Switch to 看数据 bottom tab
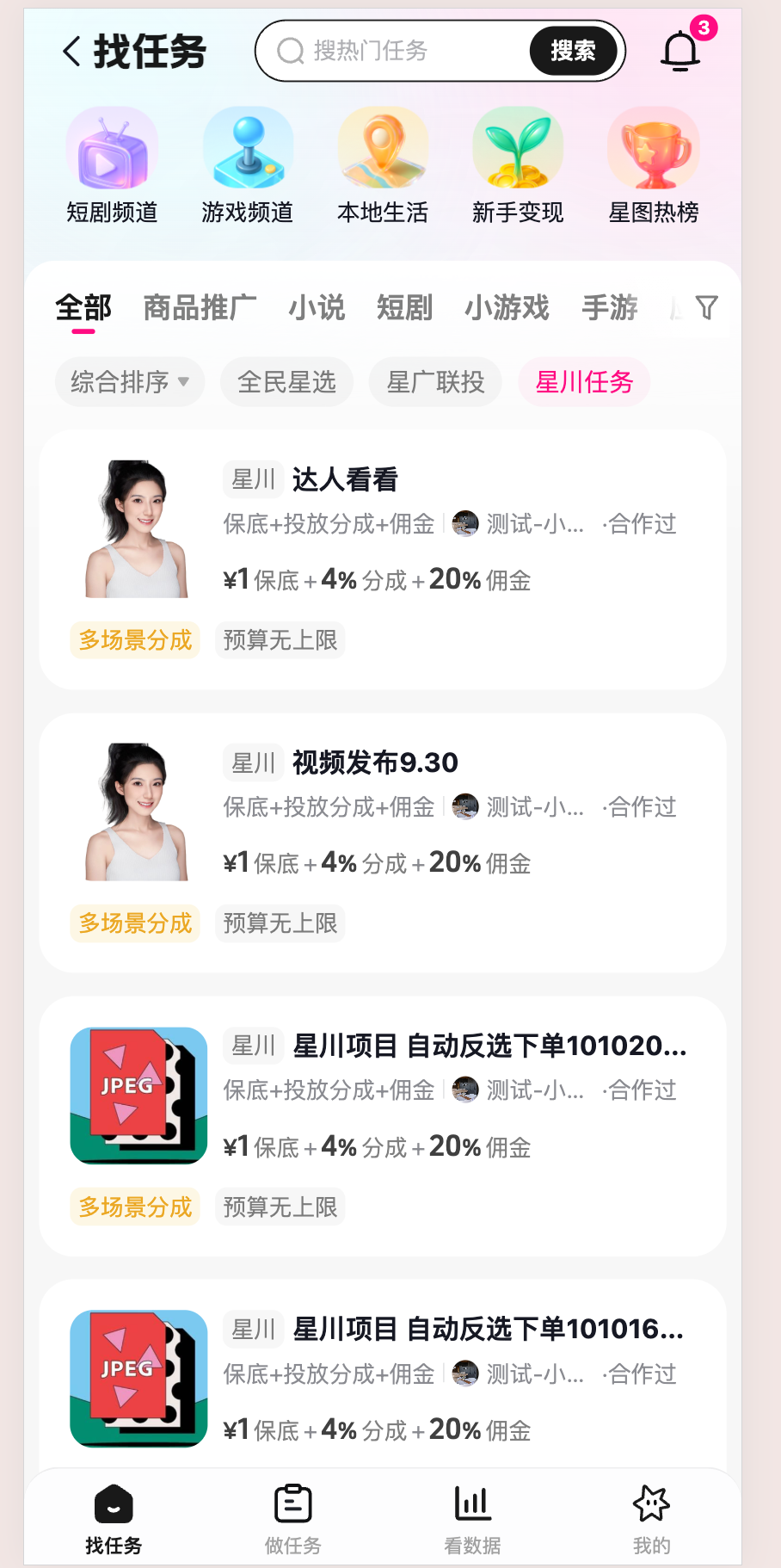 pos(472,1520)
